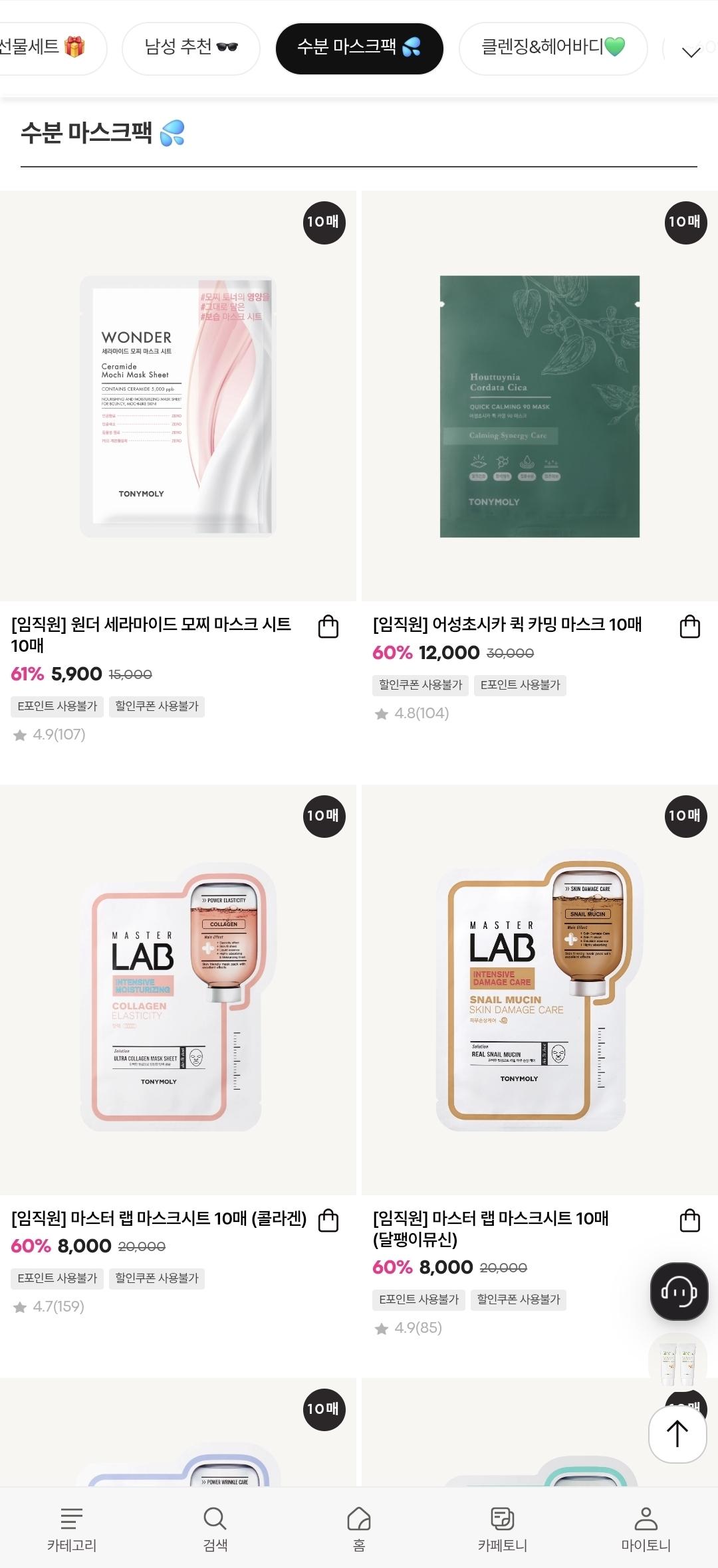Open Master Lab 콜라겐 mask product
Viewport: 718px width, 1568px height.
click(x=178, y=997)
